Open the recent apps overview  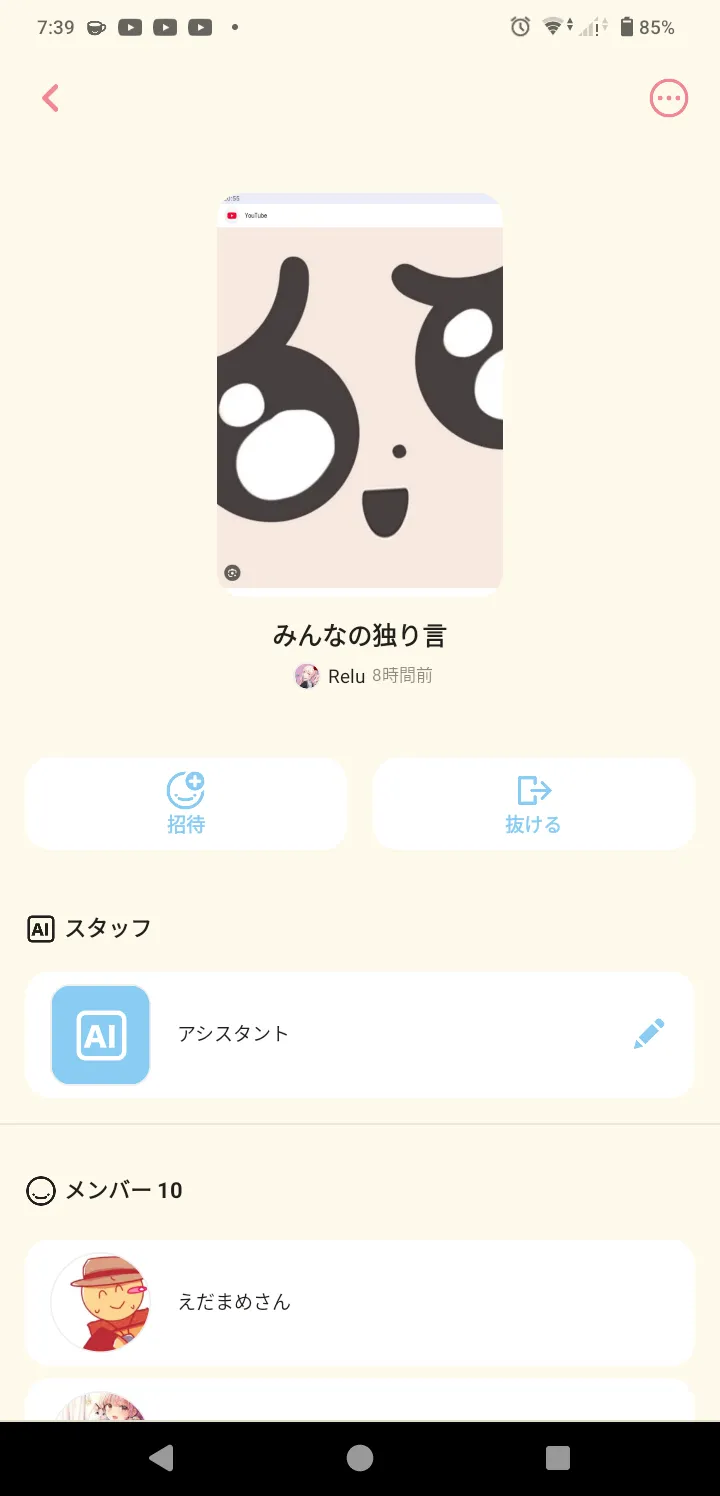tap(557, 1458)
